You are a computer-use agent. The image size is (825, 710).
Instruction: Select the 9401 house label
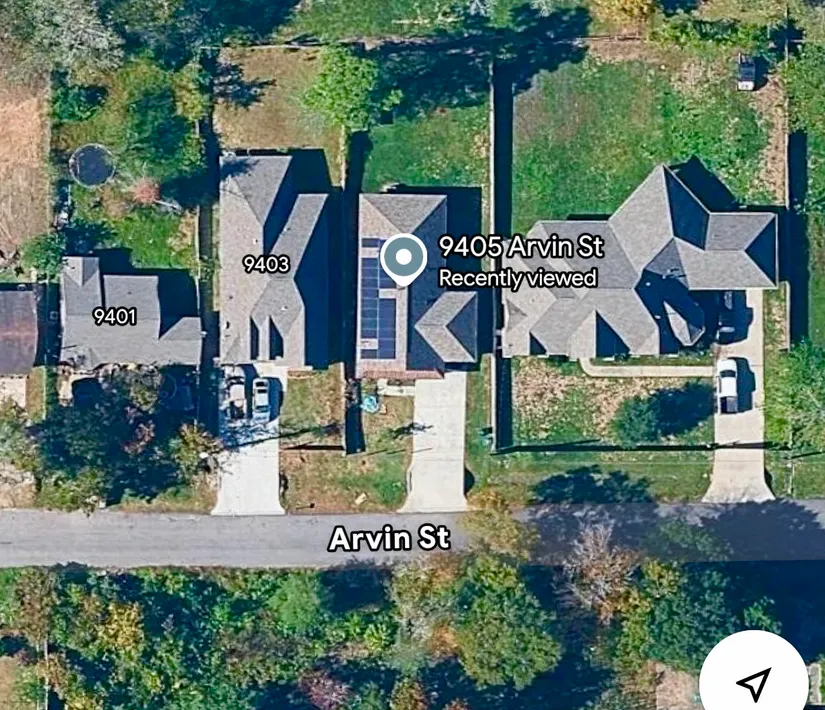click(x=114, y=317)
